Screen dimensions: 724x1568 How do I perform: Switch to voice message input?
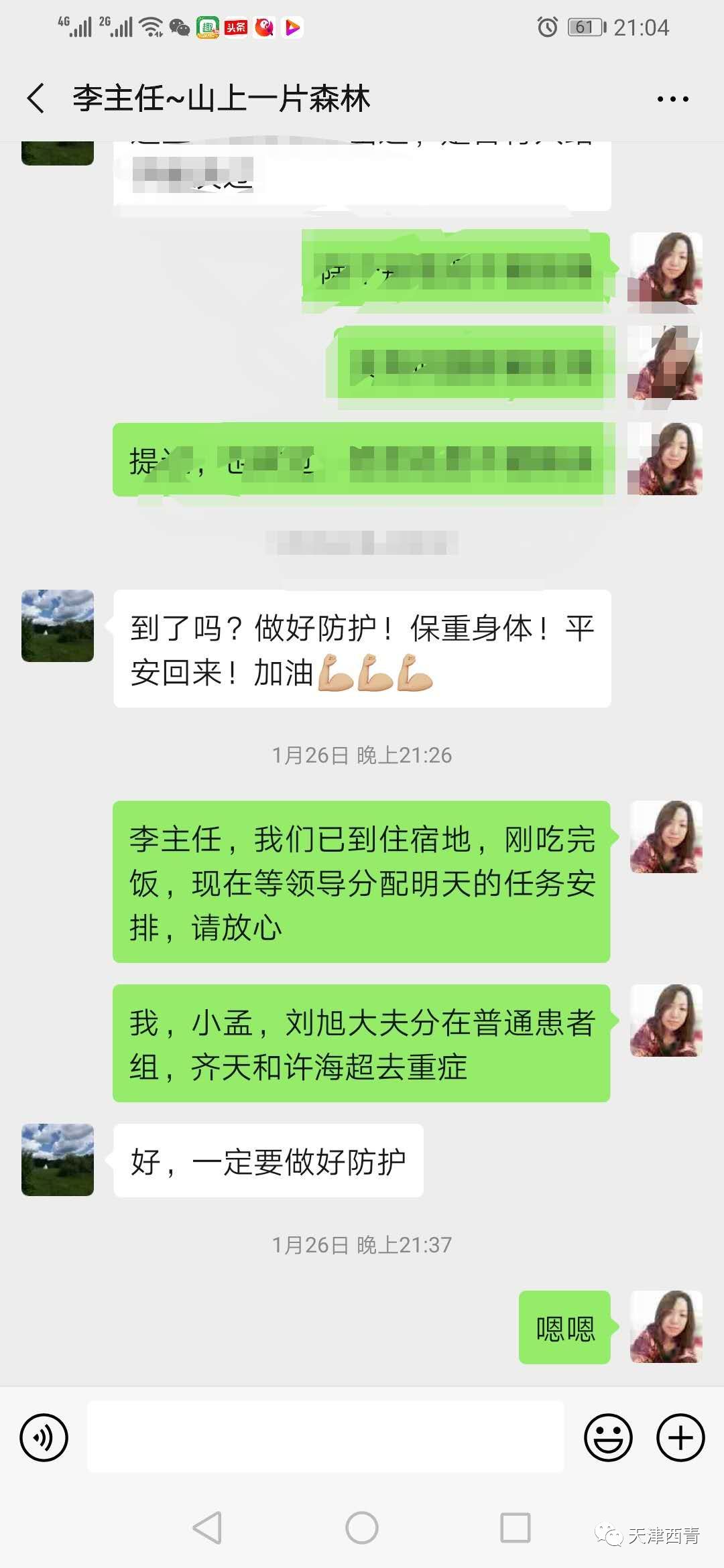pyautogui.click(x=44, y=1437)
